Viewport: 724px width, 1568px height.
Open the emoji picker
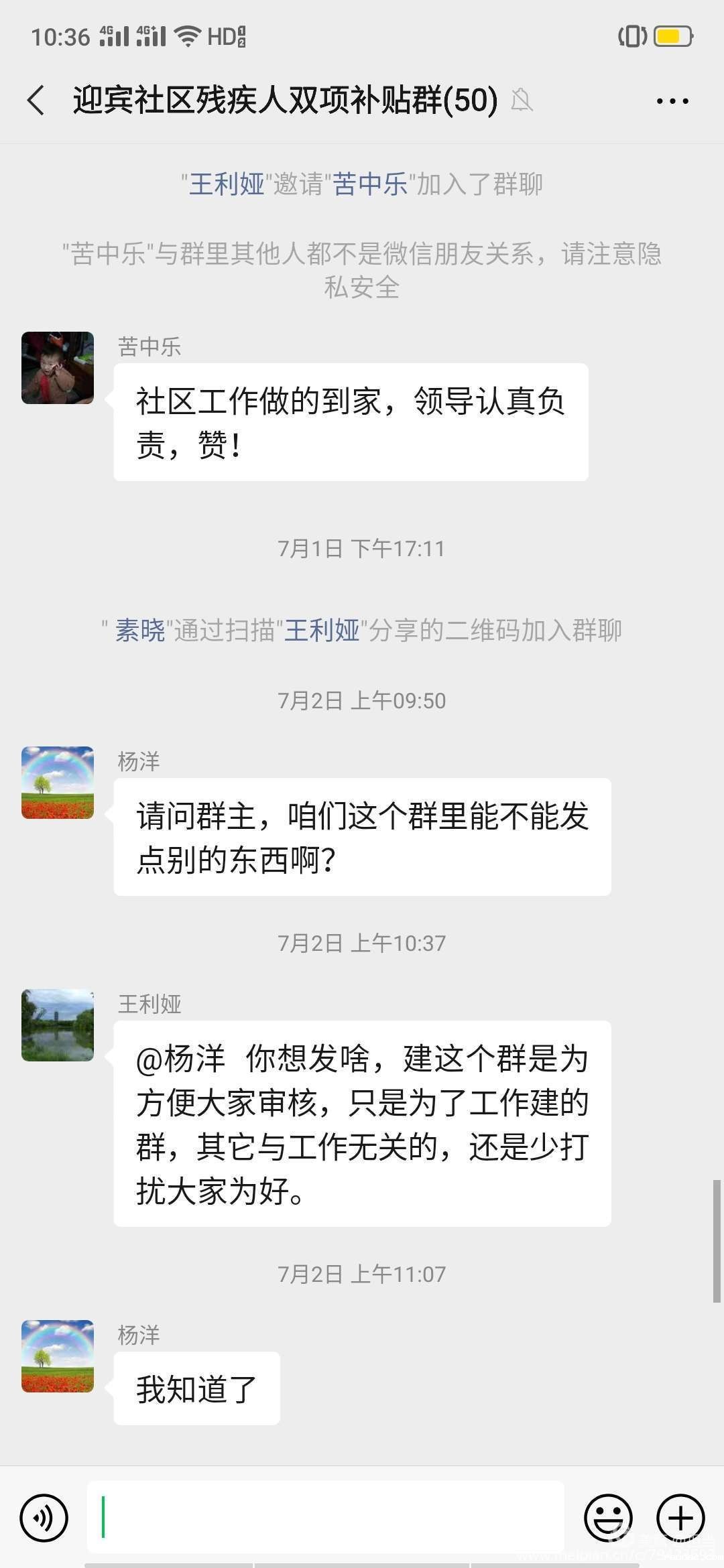click(608, 1518)
